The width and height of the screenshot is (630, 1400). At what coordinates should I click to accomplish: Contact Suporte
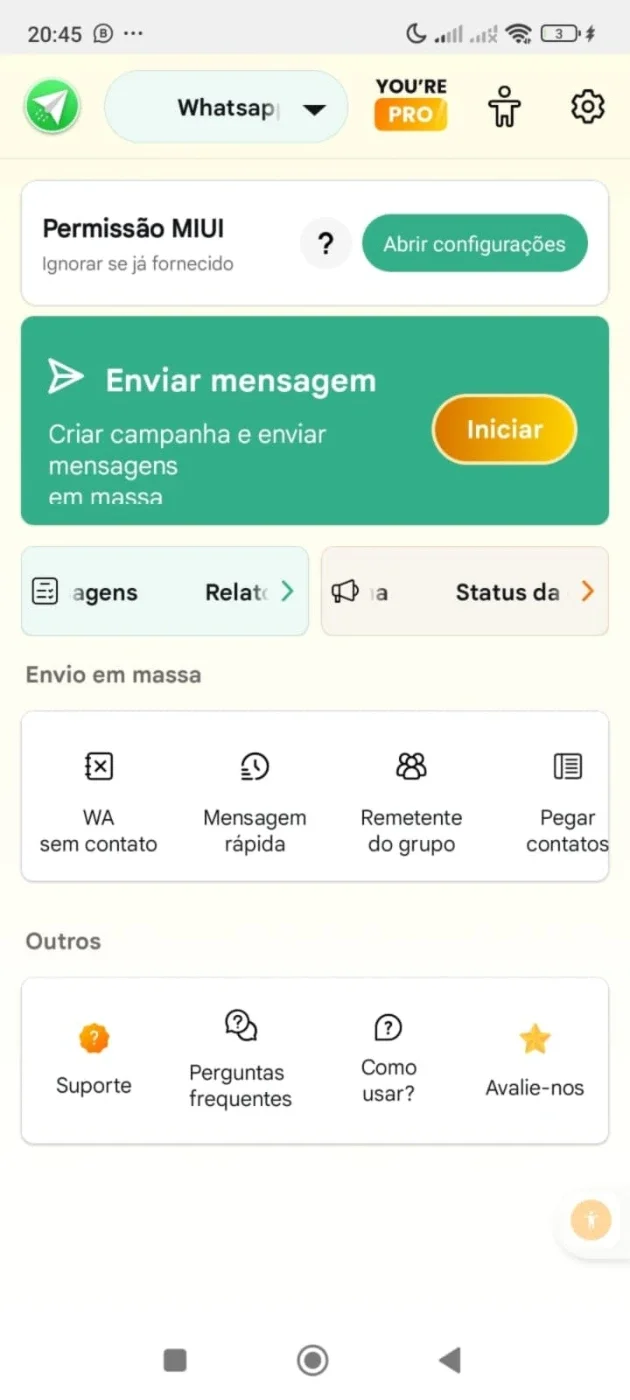(x=94, y=1061)
